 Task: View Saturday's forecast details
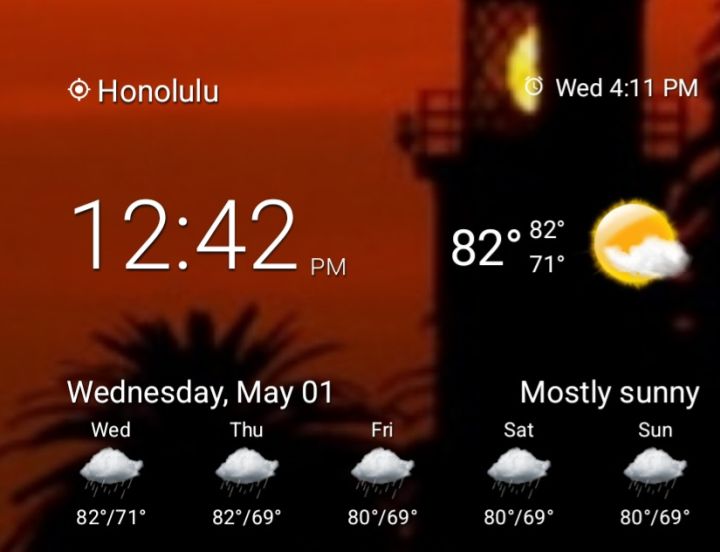[518, 473]
